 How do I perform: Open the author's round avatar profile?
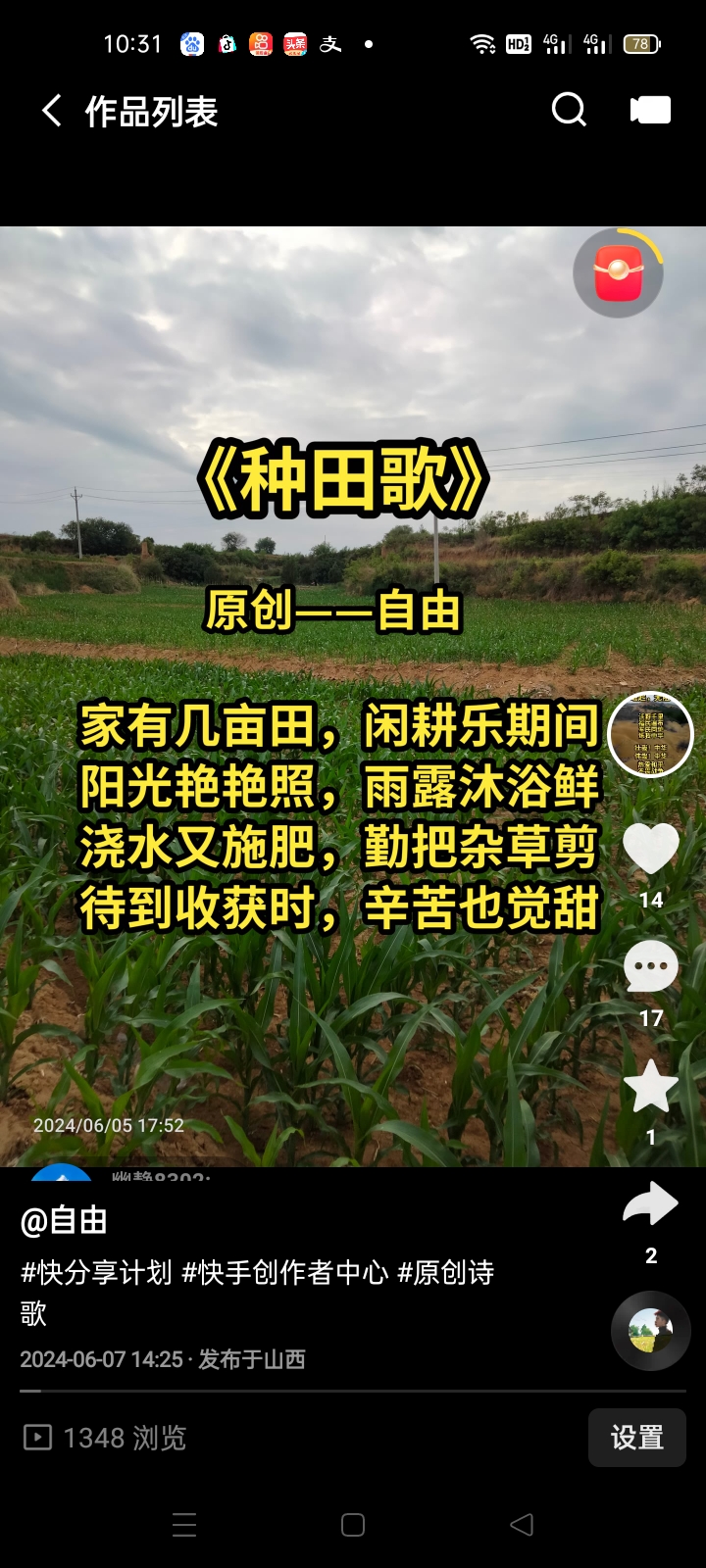650,734
